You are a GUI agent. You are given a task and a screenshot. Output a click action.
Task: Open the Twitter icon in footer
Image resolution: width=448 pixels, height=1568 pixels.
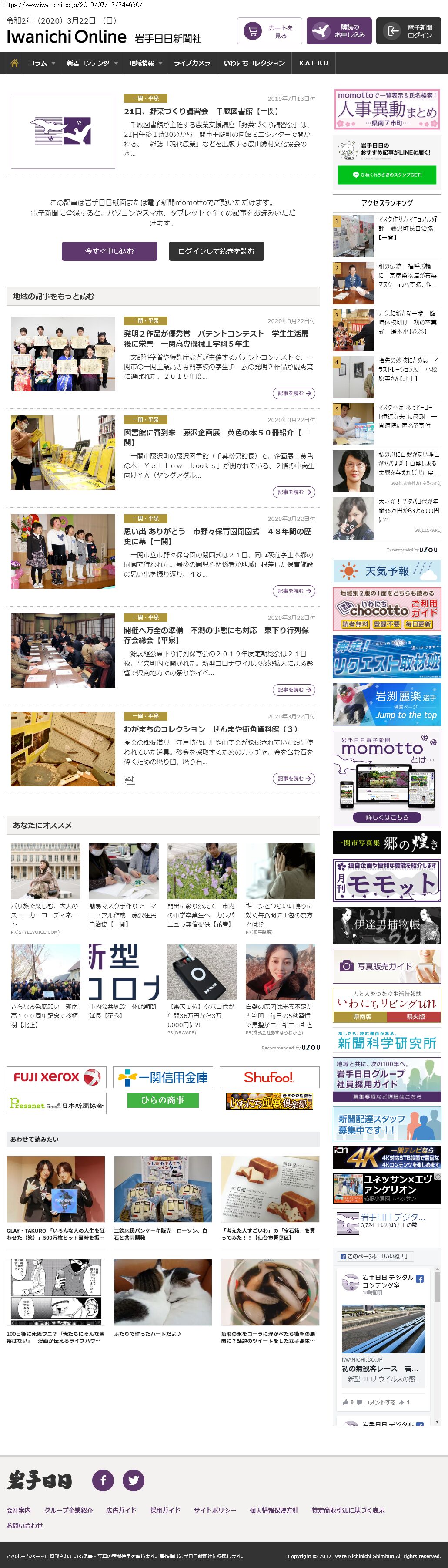click(x=133, y=1480)
